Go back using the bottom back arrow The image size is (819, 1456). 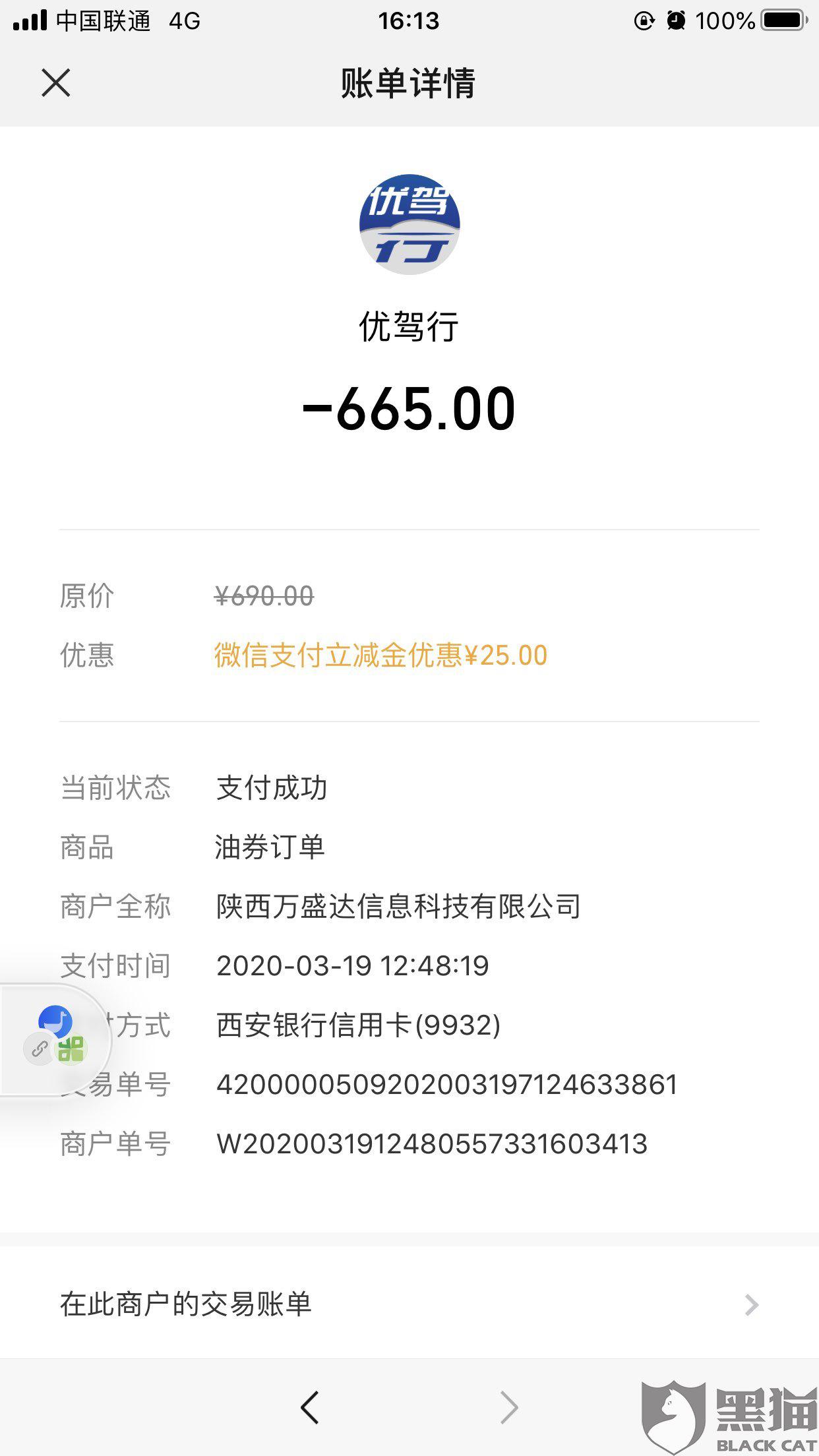tap(310, 1407)
